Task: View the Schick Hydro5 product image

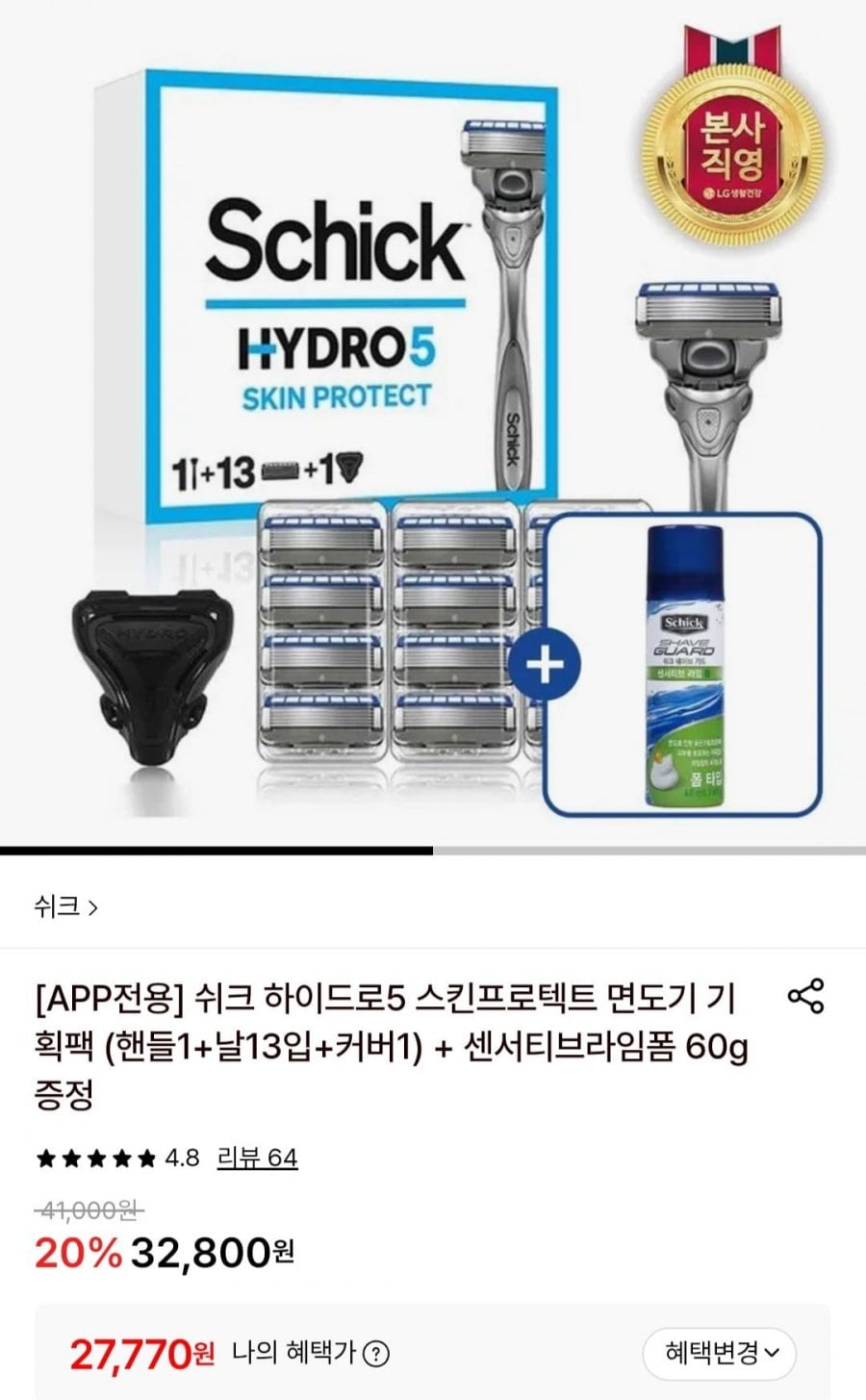Action: [433, 423]
